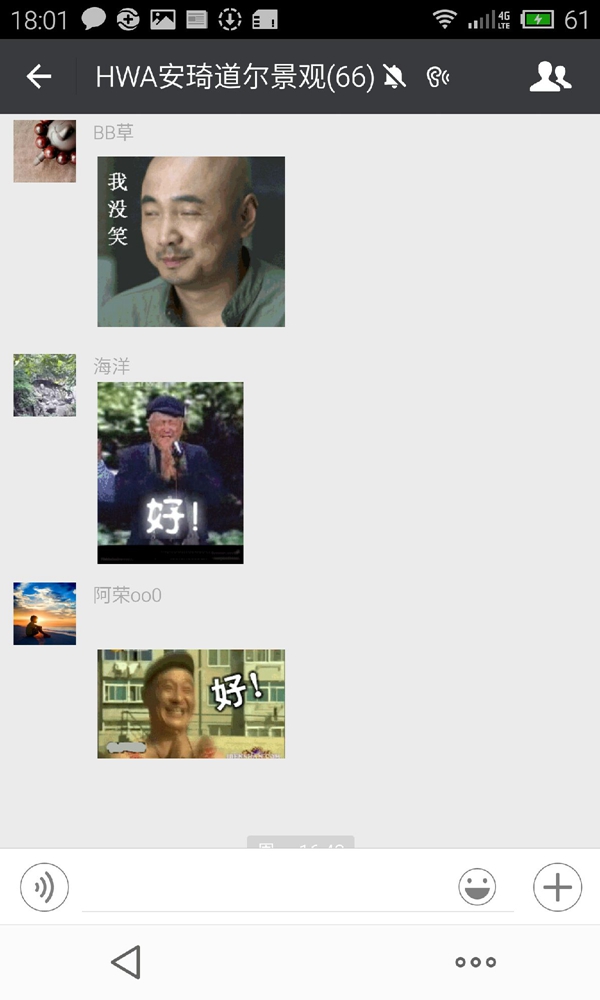Open the plus attachment menu
The height and width of the screenshot is (1000, 600).
[557, 887]
